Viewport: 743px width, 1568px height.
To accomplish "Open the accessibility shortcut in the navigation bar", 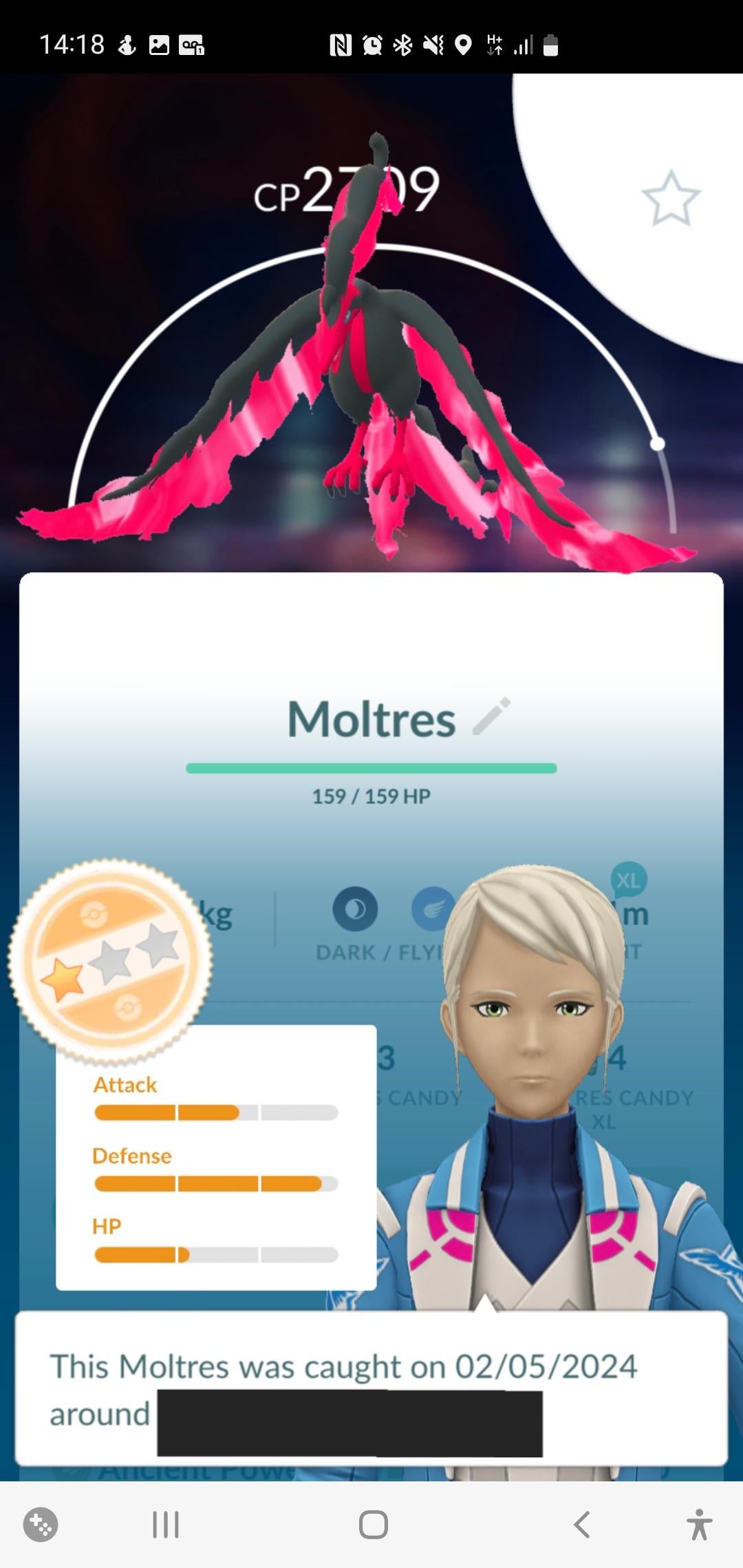I will tap(699, 1525).
